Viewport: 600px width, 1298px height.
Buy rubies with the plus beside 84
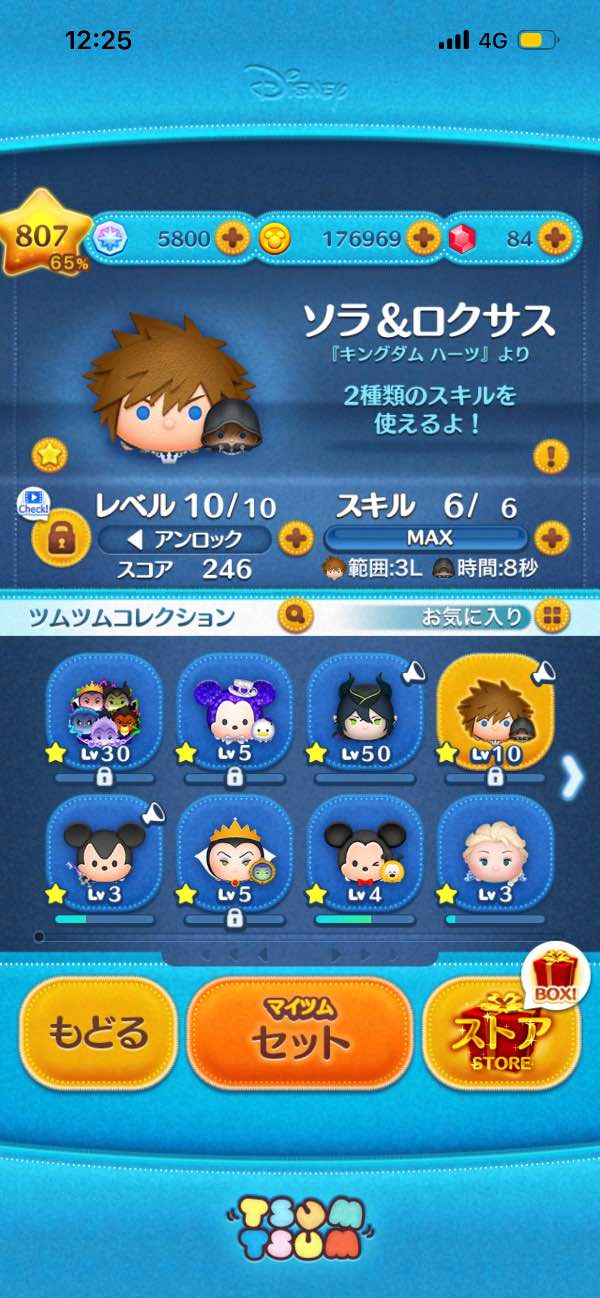553,238
